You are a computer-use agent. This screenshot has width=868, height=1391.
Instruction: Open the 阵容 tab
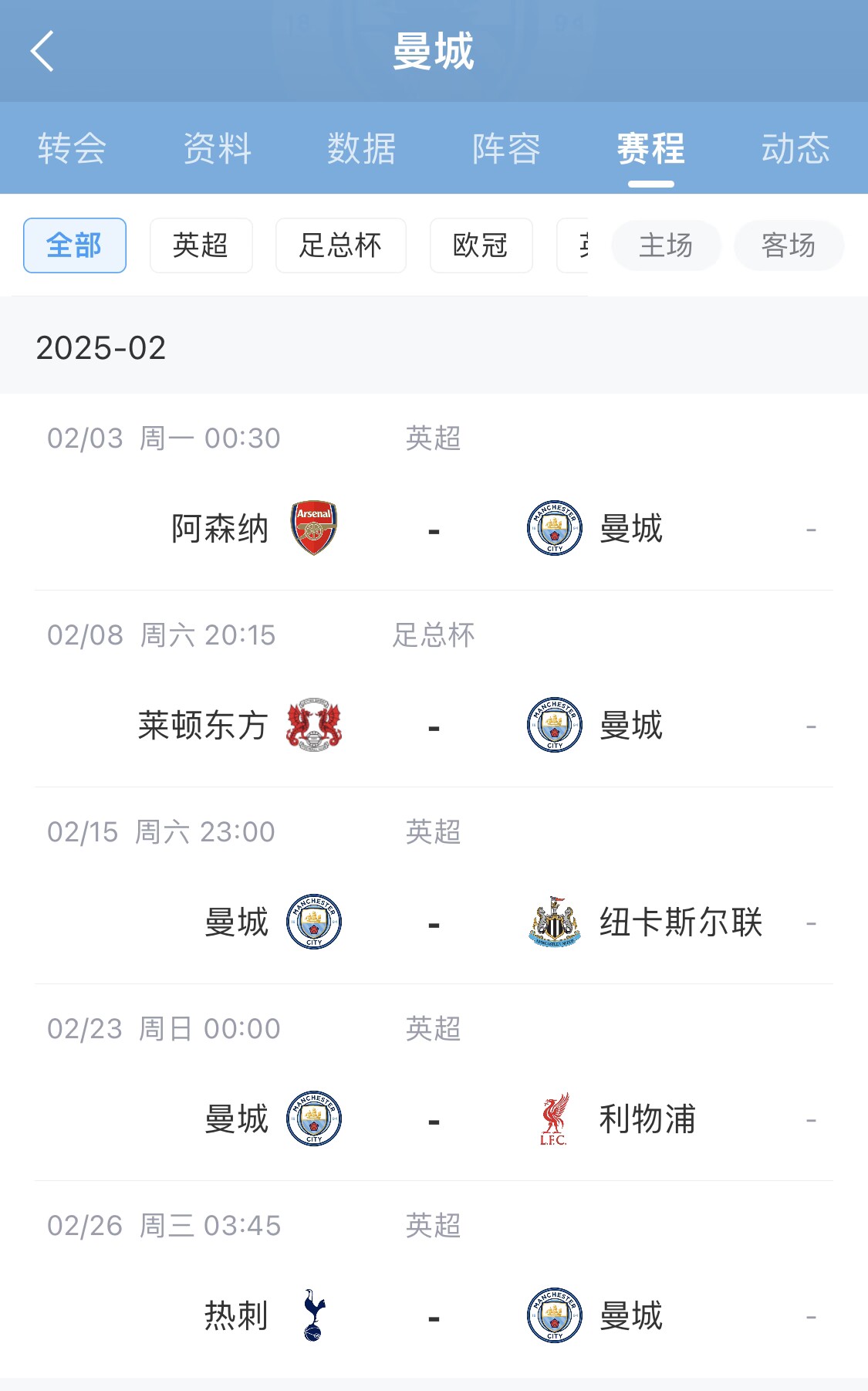pyautogui.click(x=506, y=148)
